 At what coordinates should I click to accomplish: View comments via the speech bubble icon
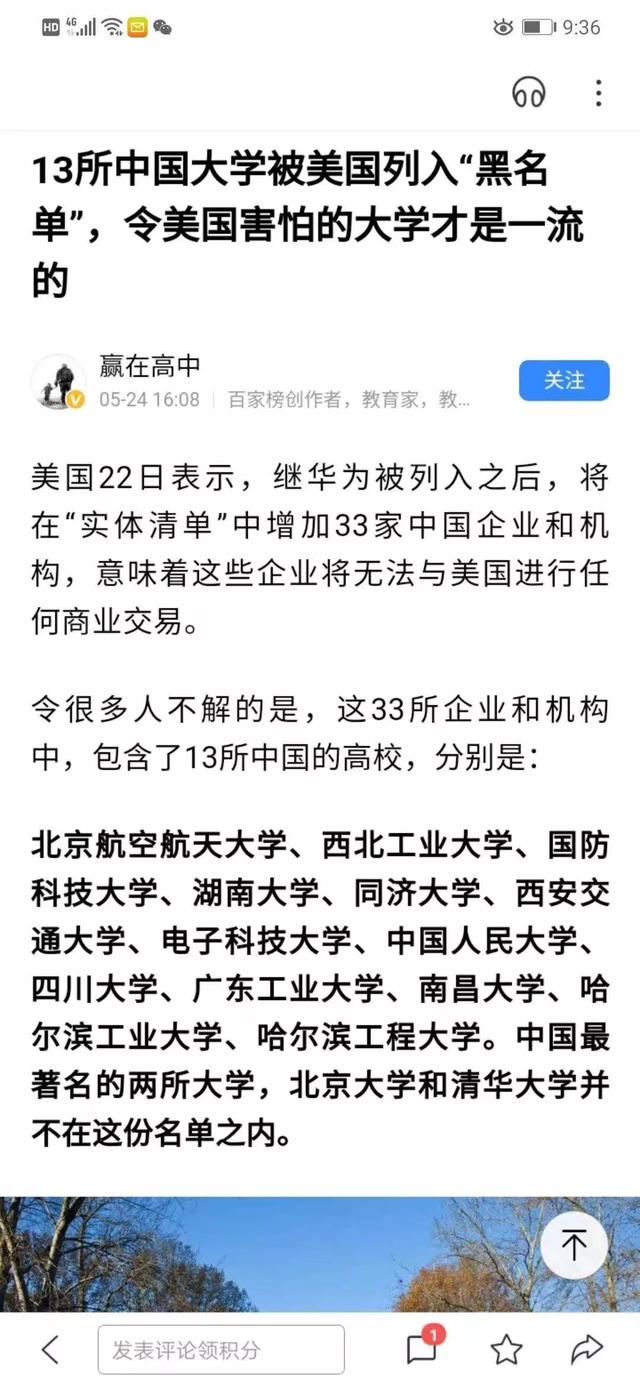tap(423, 1349)
